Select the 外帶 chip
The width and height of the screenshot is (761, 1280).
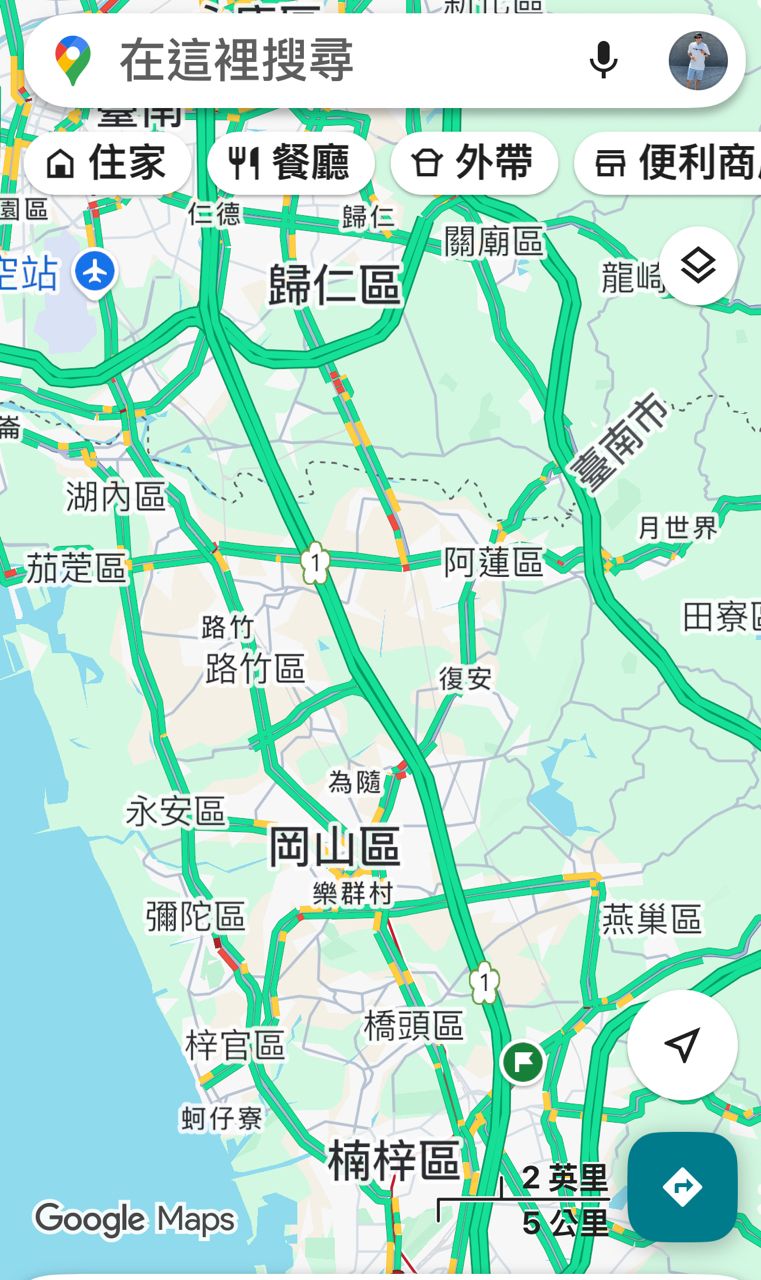pos(474,163)
